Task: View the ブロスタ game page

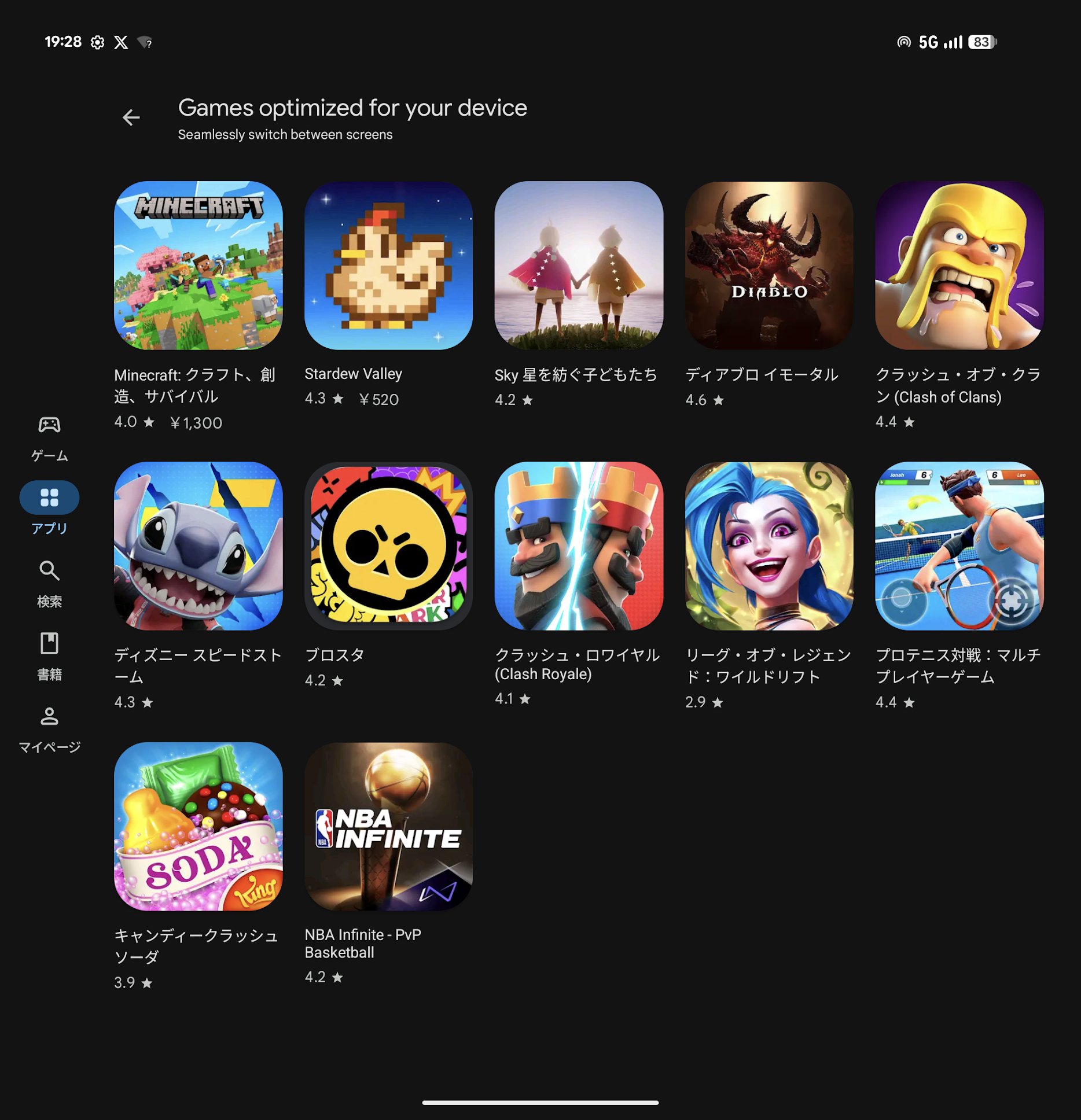Action: pyautogui.click(x=388, y=546)
